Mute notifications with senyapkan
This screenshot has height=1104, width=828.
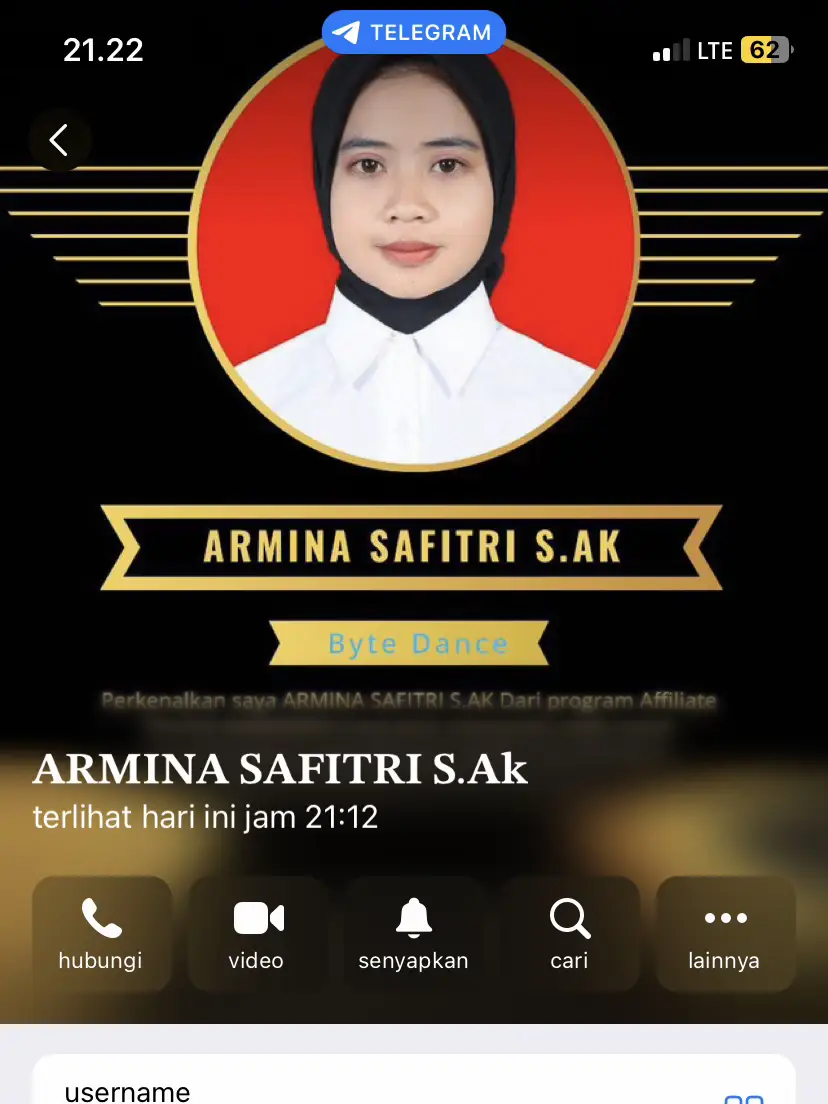[413, 934]
